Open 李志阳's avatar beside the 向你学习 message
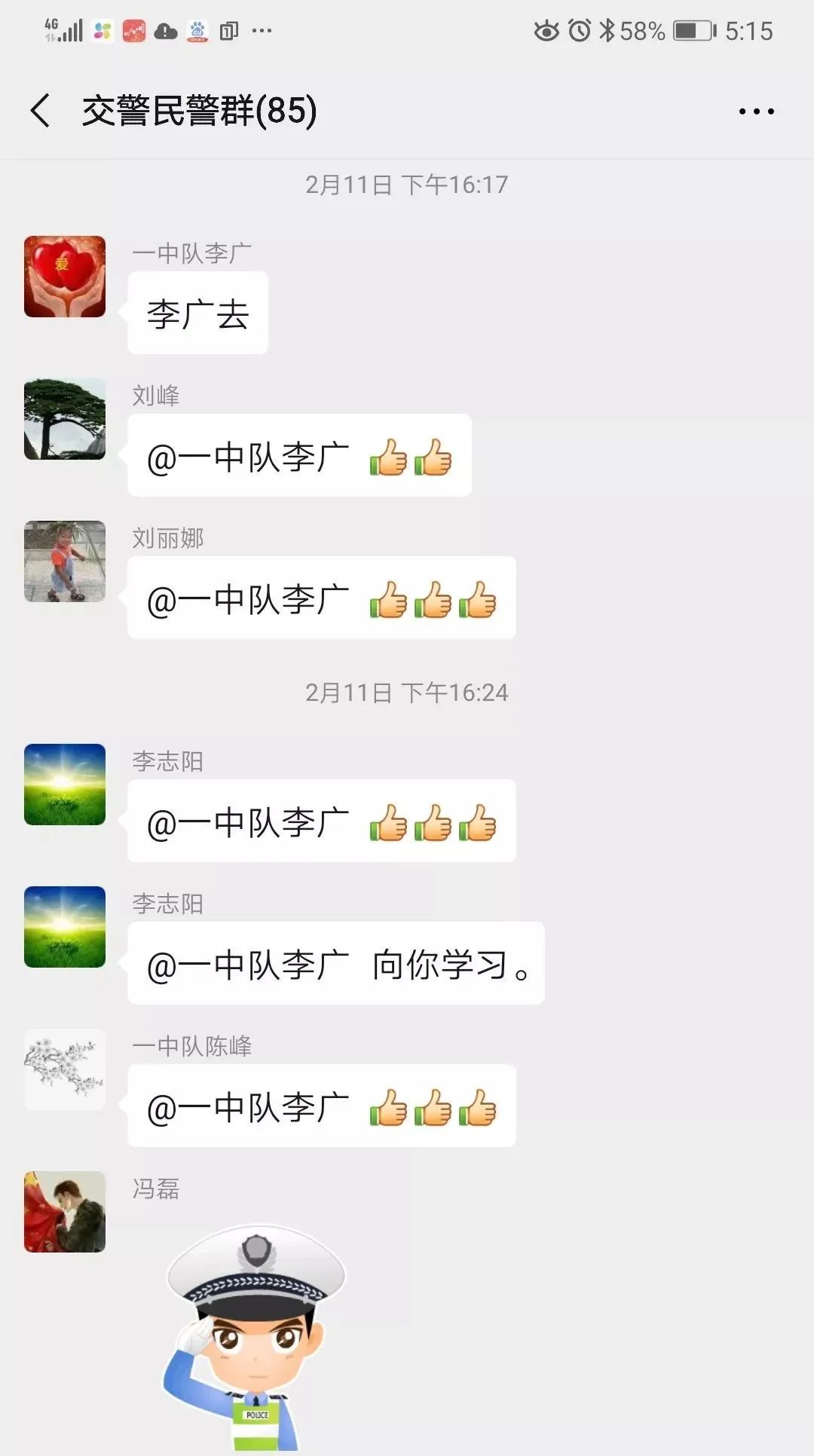The height and width of the screenshot is (1456, 814). 65,927
